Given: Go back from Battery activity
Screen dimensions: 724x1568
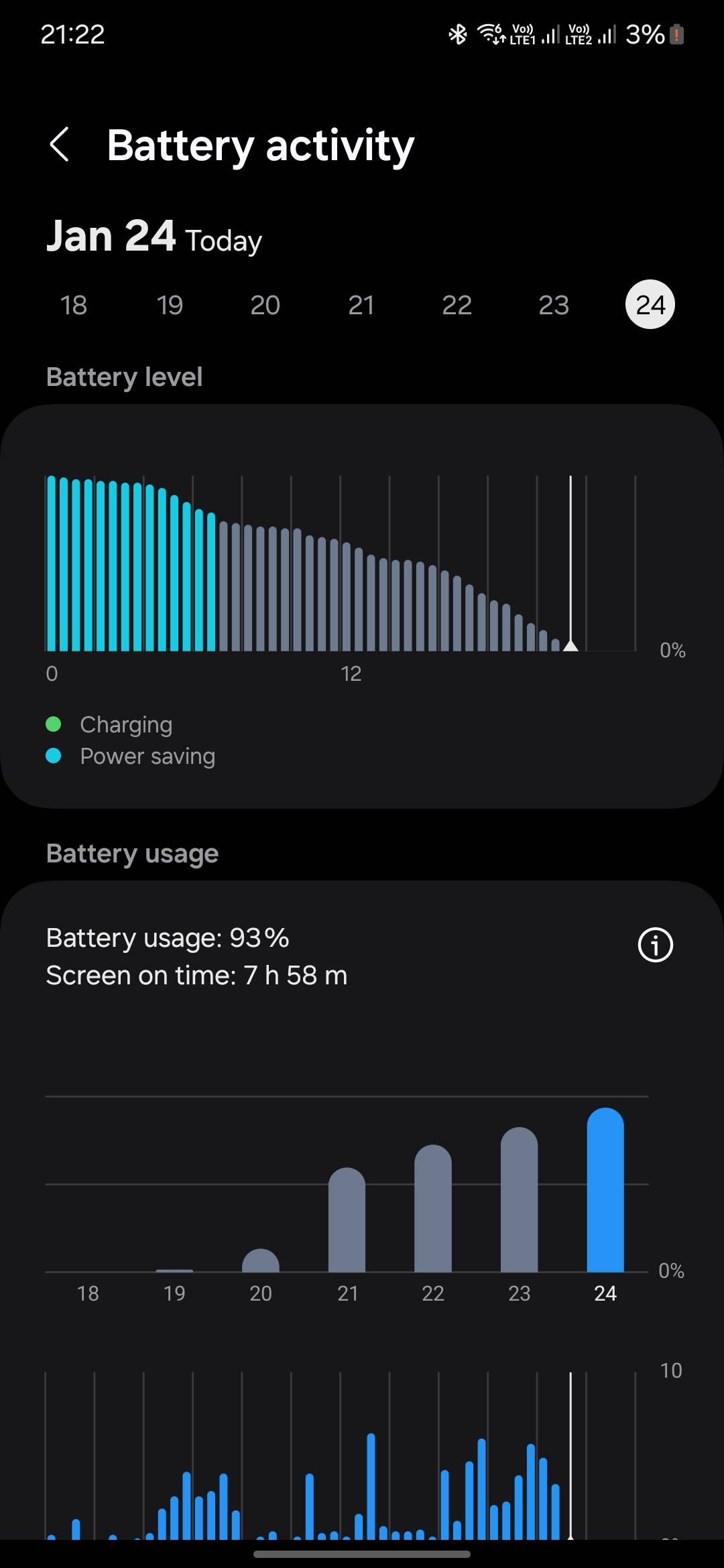Looking at the screenshot, I should [x=60, y=145].
